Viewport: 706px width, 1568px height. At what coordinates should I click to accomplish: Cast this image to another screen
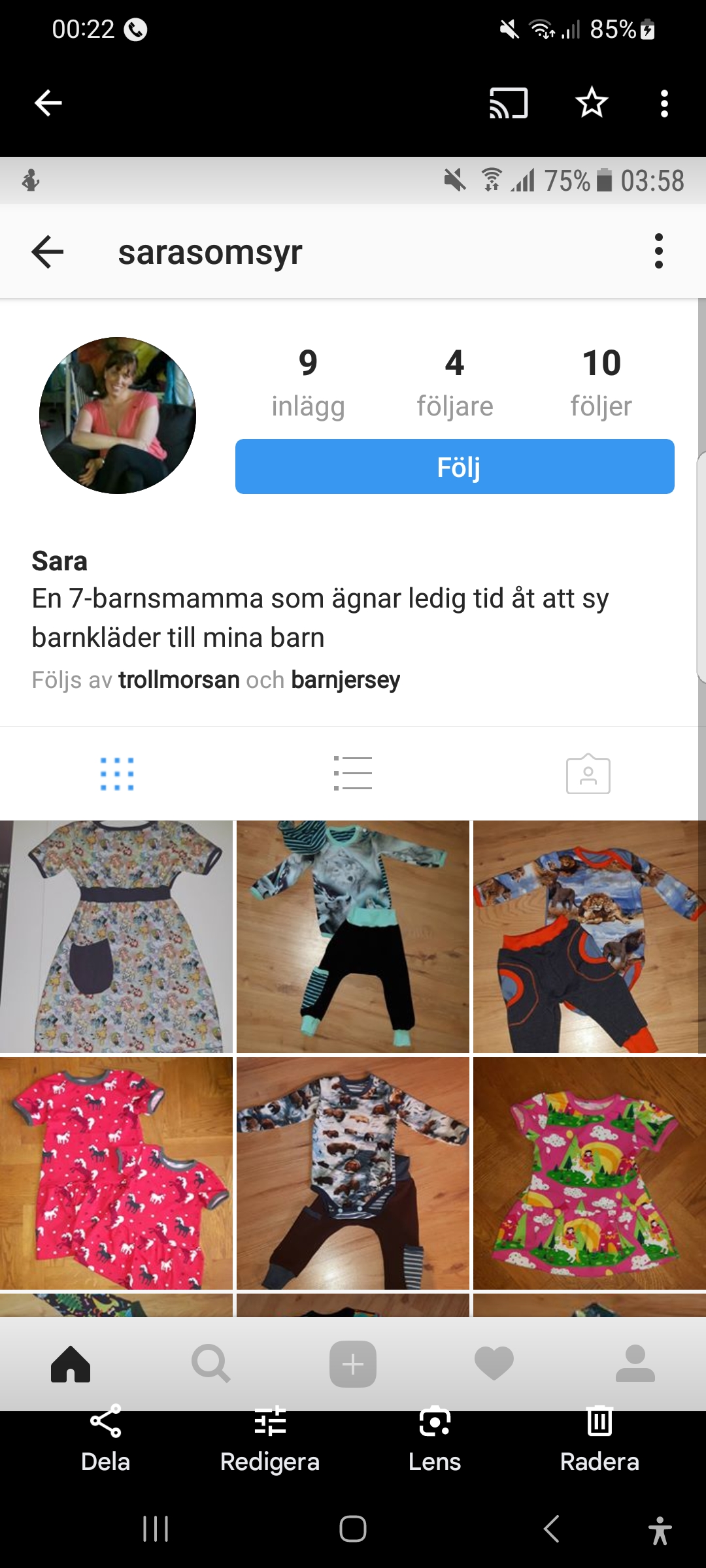click(x=509, y=103)
